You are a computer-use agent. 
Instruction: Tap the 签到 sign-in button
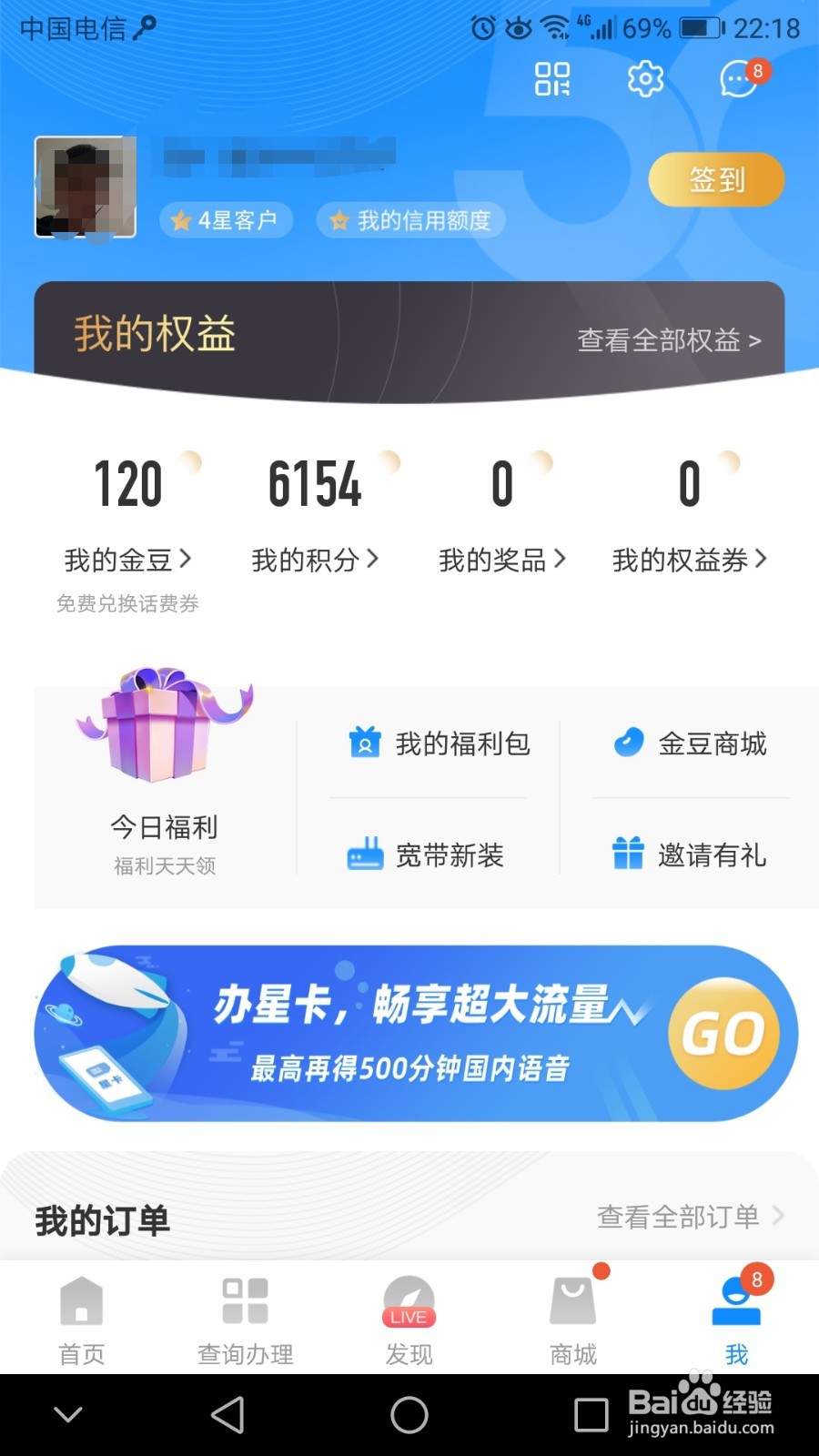716,180
